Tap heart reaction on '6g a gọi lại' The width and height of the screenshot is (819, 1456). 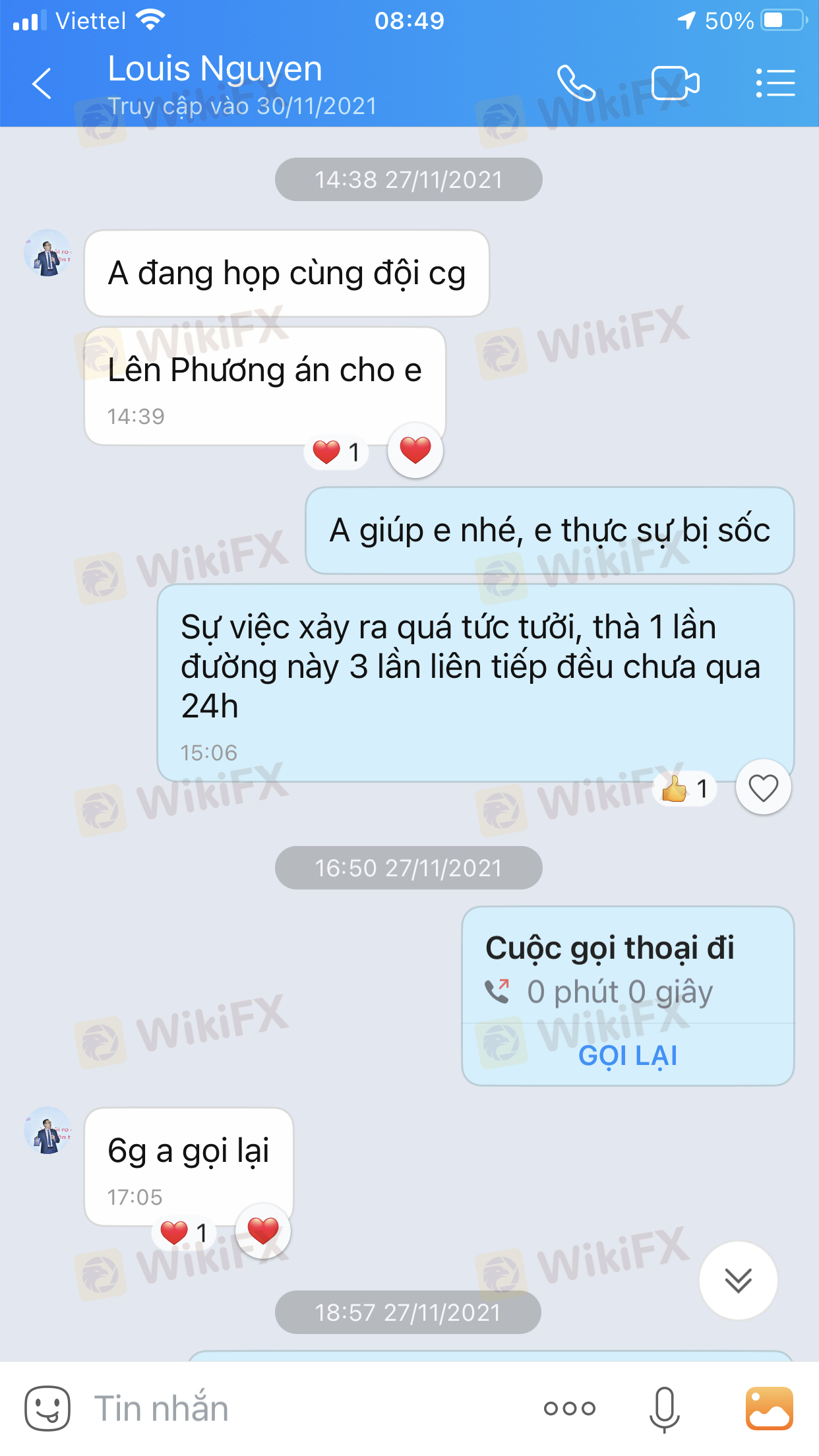pyautogui.click(x=263, y=1231)
